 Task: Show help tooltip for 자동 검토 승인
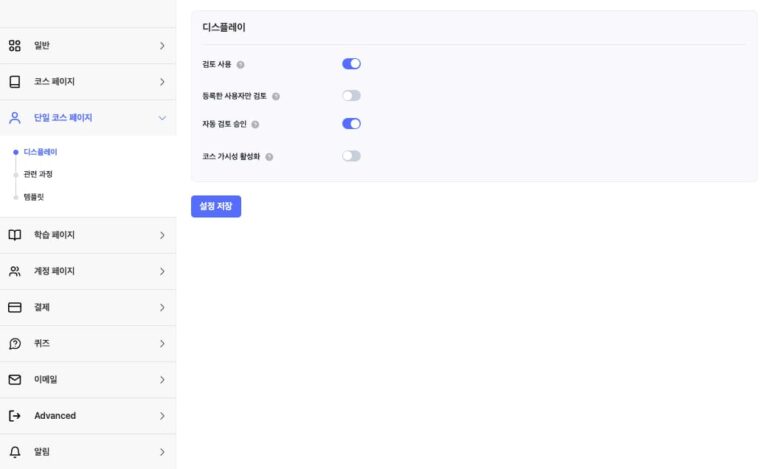click(x=255, y=125)
